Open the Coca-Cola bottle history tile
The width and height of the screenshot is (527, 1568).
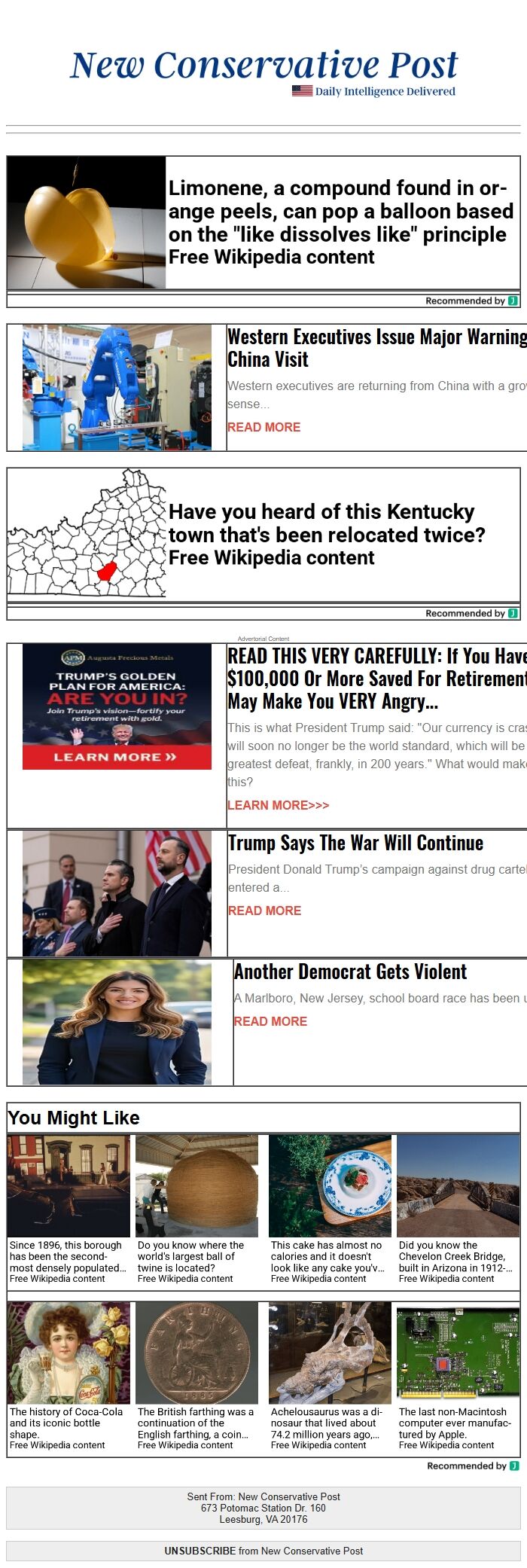click(69, 1376)
